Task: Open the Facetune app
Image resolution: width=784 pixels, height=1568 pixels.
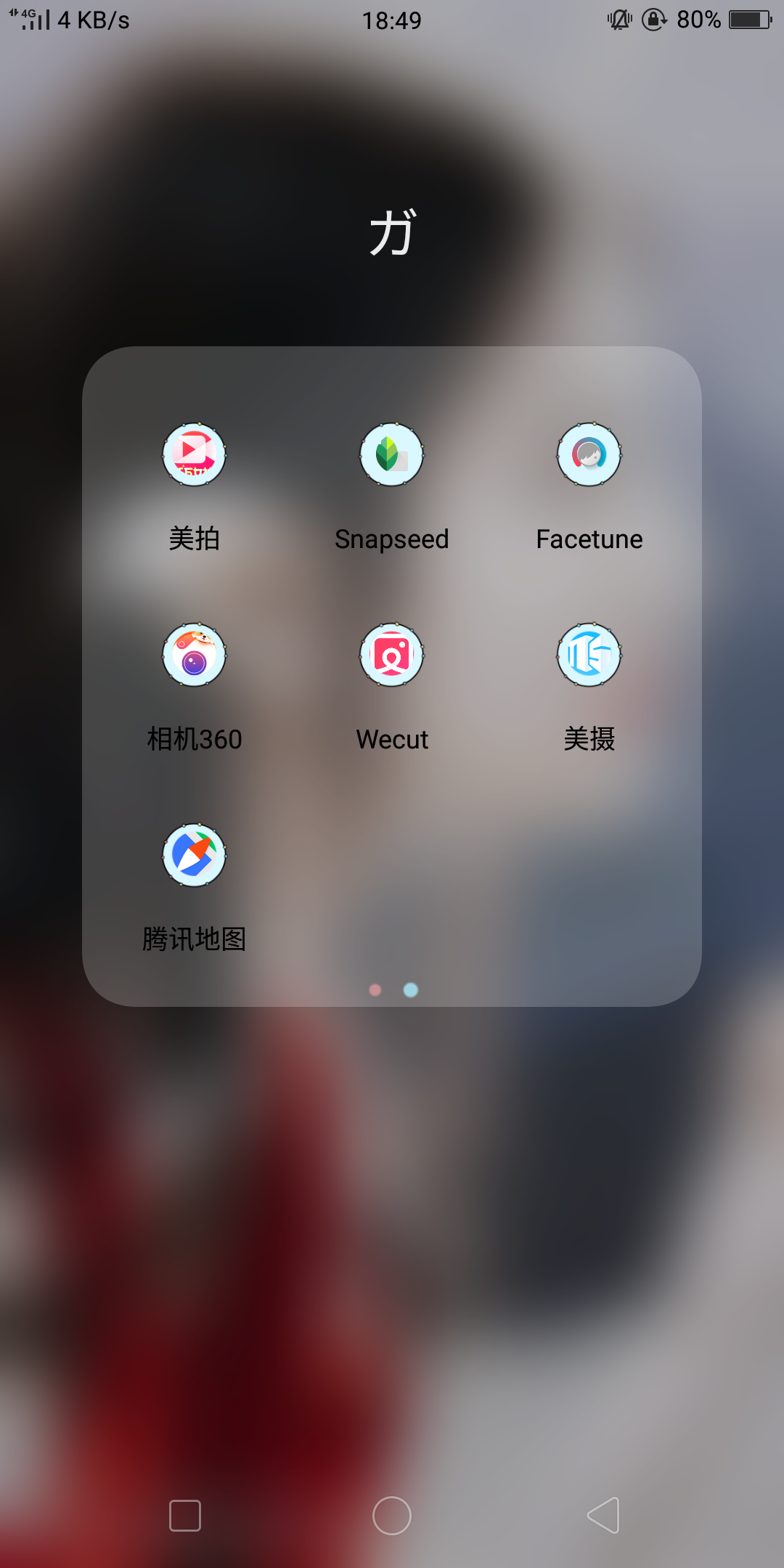Action: [589, 455]
